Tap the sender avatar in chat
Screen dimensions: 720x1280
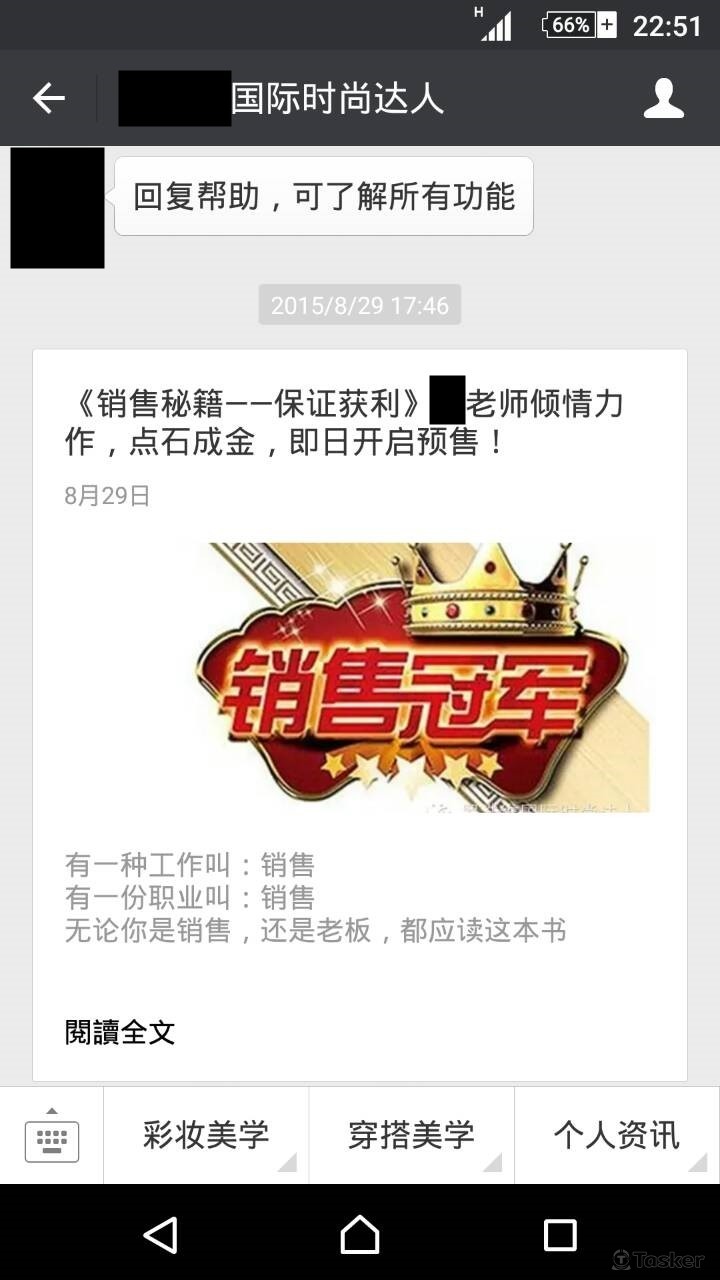(x=57, y=208)
